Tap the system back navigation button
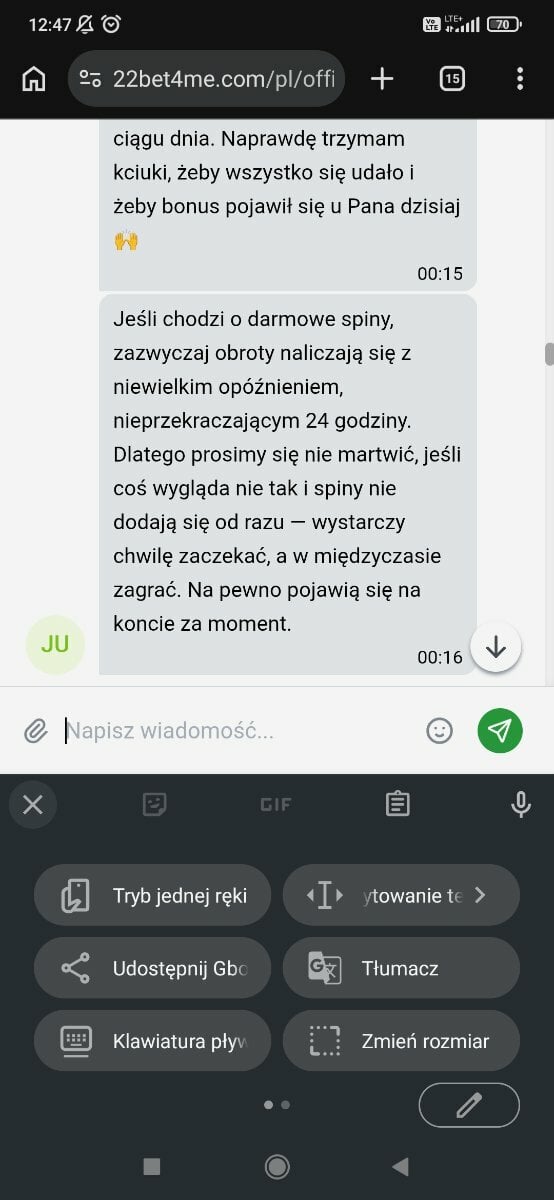This screenshot has height=1200, width=554. pos(401,1166)
